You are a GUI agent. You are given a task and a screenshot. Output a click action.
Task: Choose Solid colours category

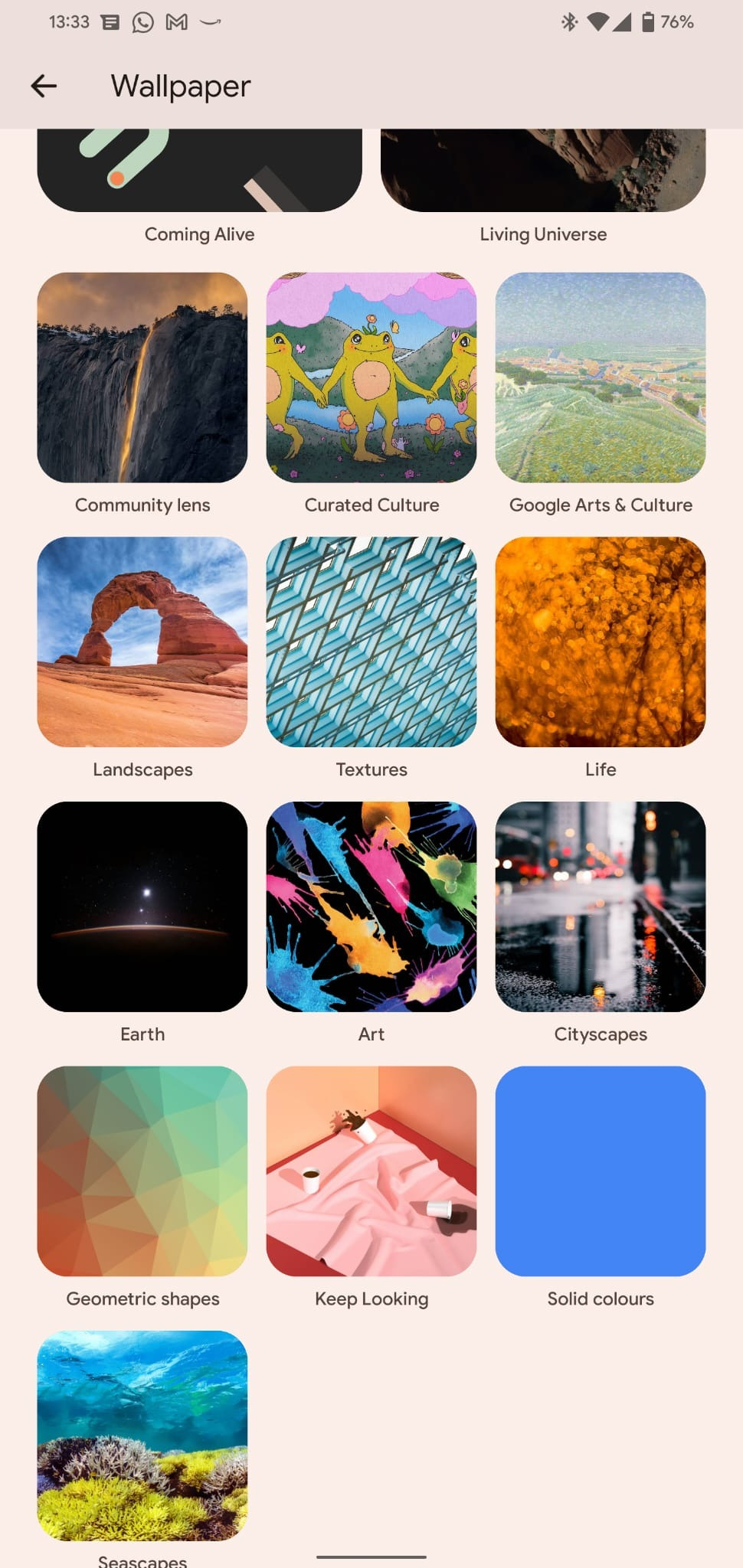pyautogui.click(x=601, y=1171)
